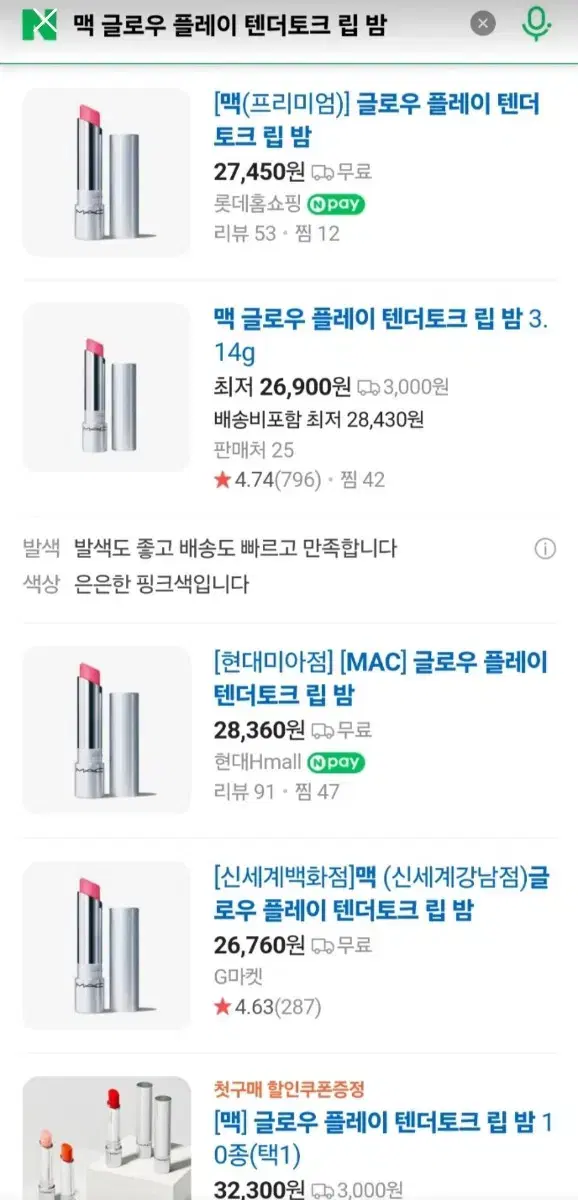Tap the product image with 판매처 25

point(106,387)
